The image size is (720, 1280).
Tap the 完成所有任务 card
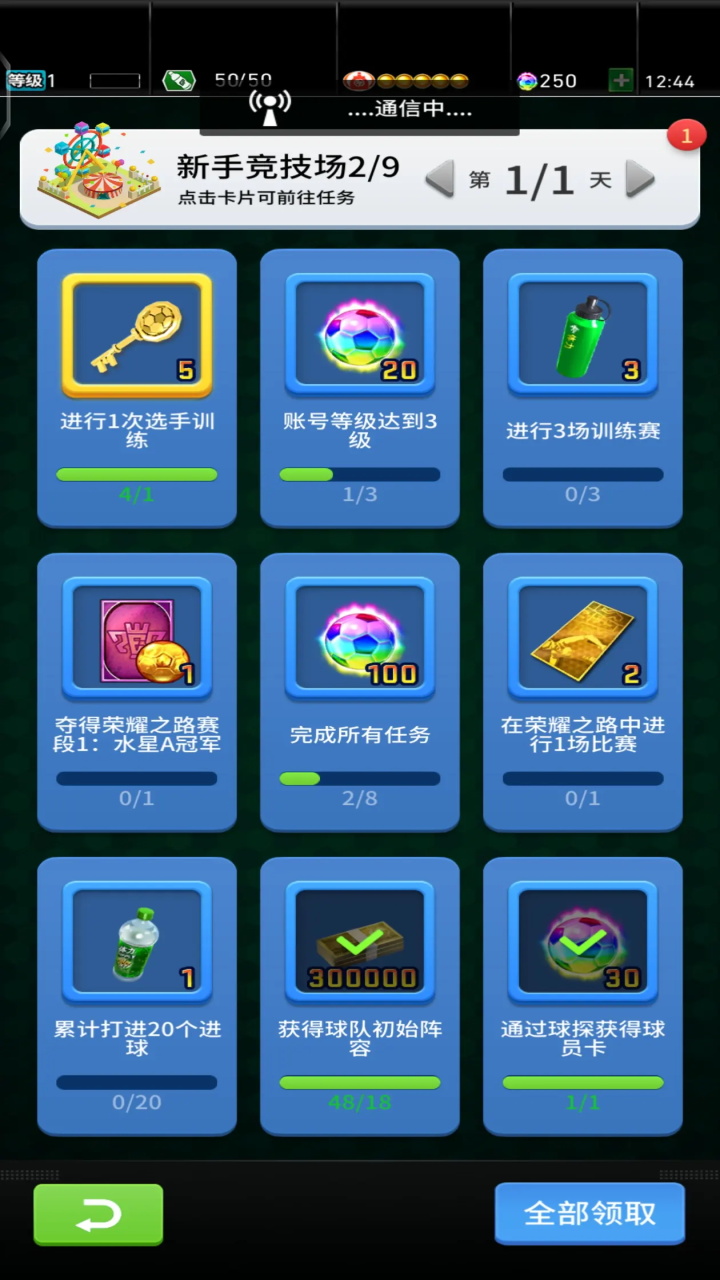(x=360, y=692)
